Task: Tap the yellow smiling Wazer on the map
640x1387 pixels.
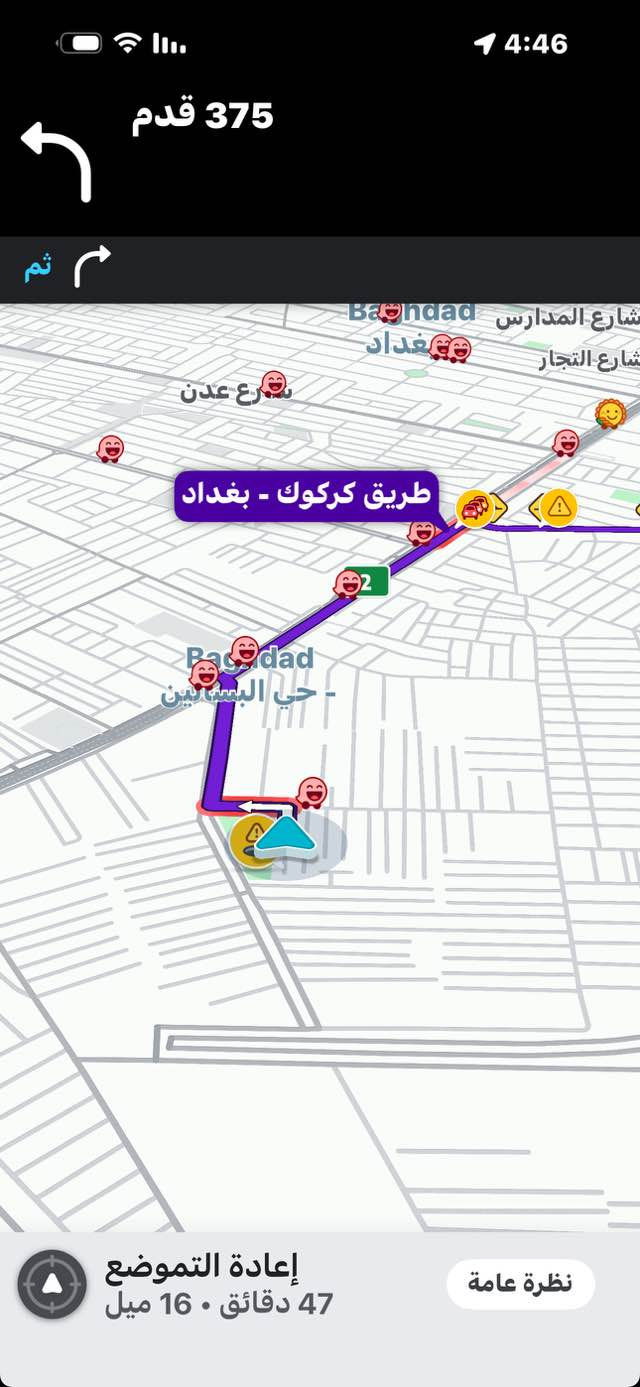Action: pyautogui.click(x=608, y=411)
